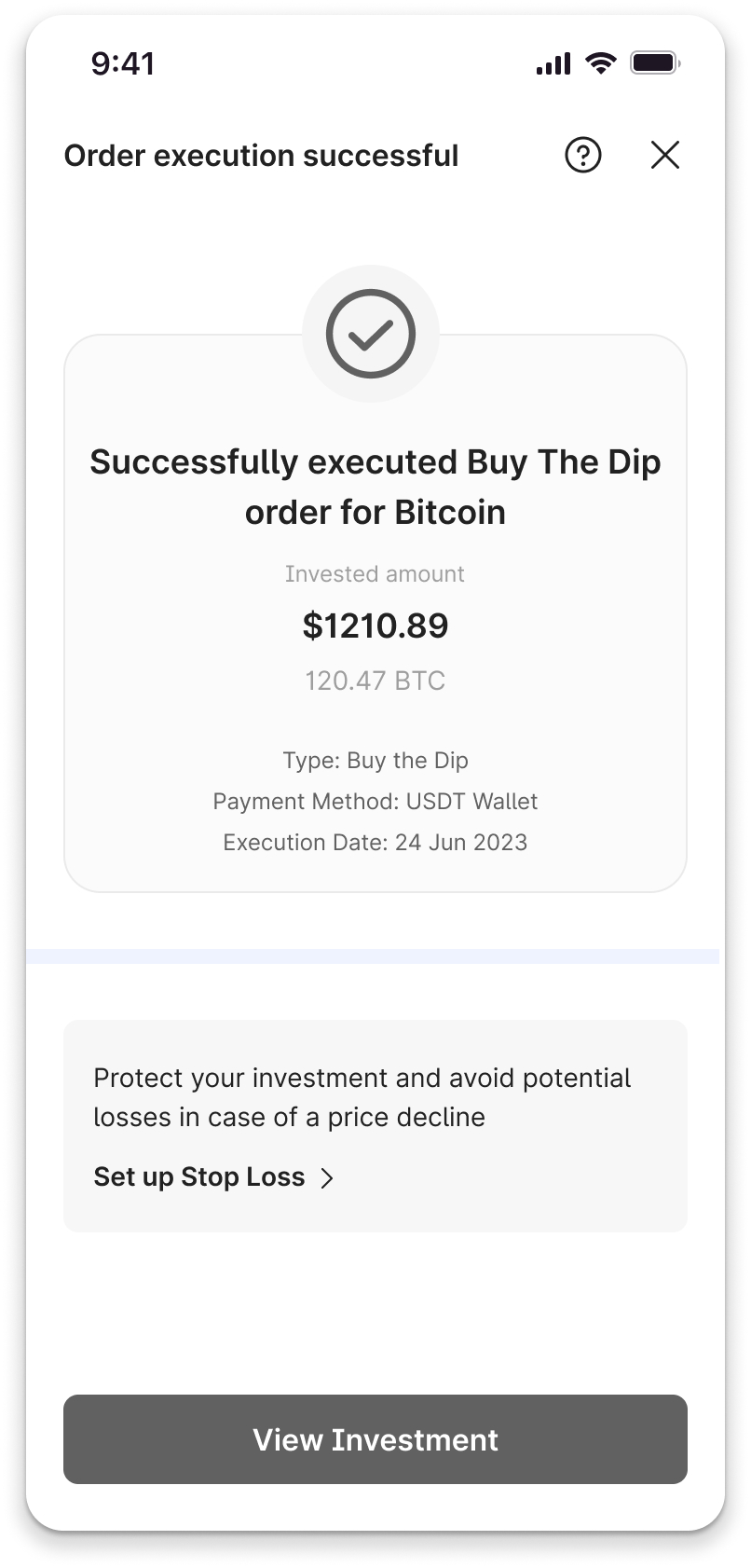Tap the battery indicator in the status bar
This screenshot has width=751, height=1568.
[655, 62]
